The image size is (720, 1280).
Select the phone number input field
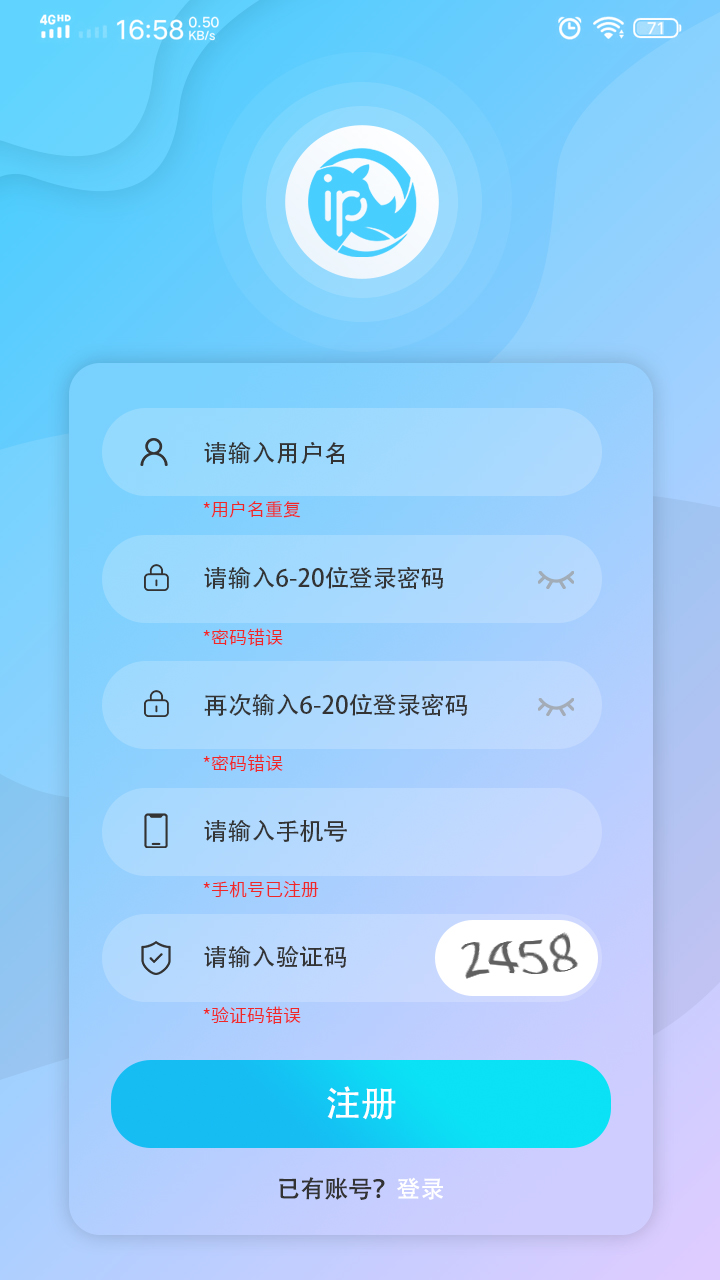point(380,831)
